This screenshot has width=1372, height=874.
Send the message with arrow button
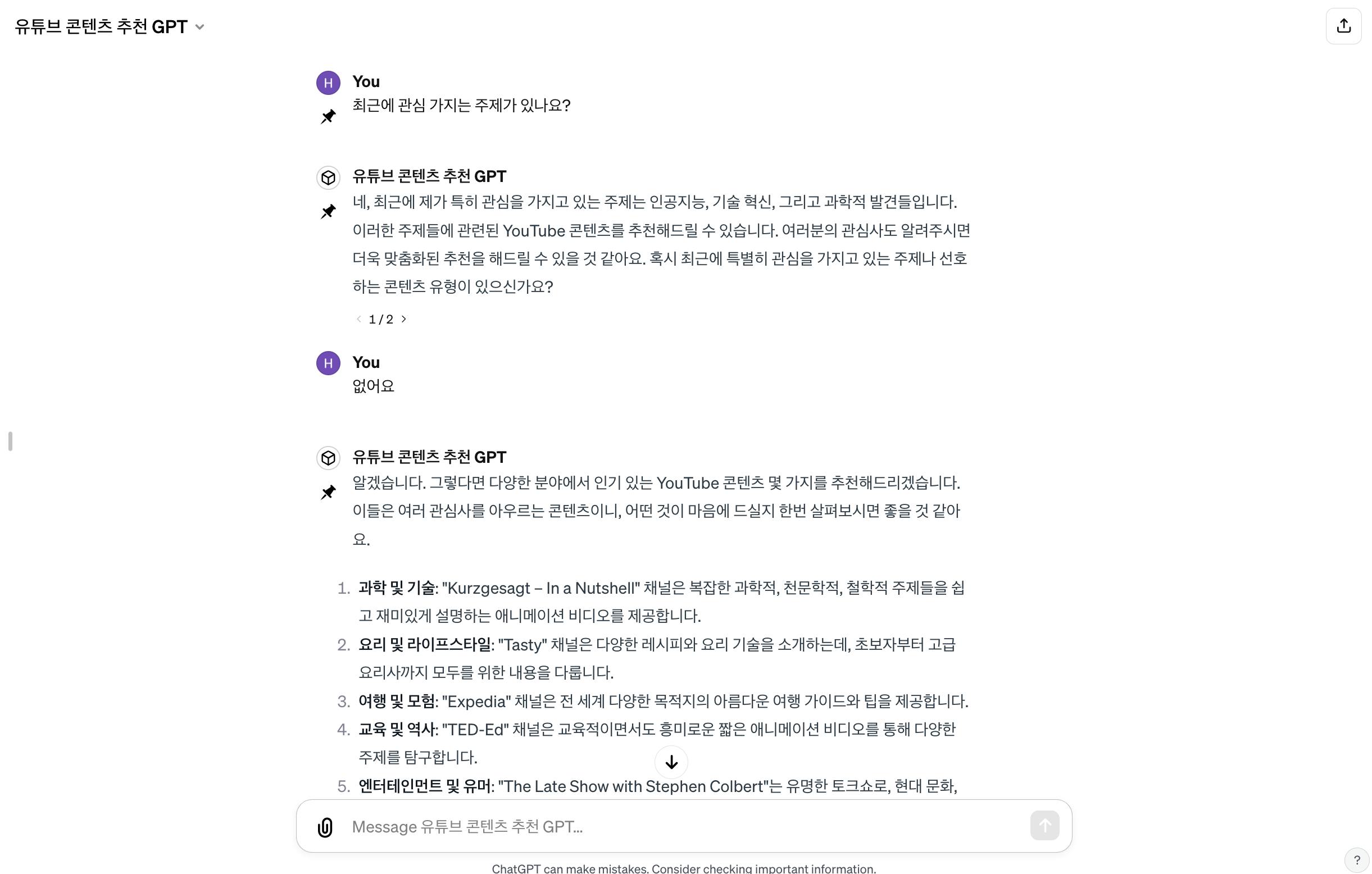coord(1044,826)
